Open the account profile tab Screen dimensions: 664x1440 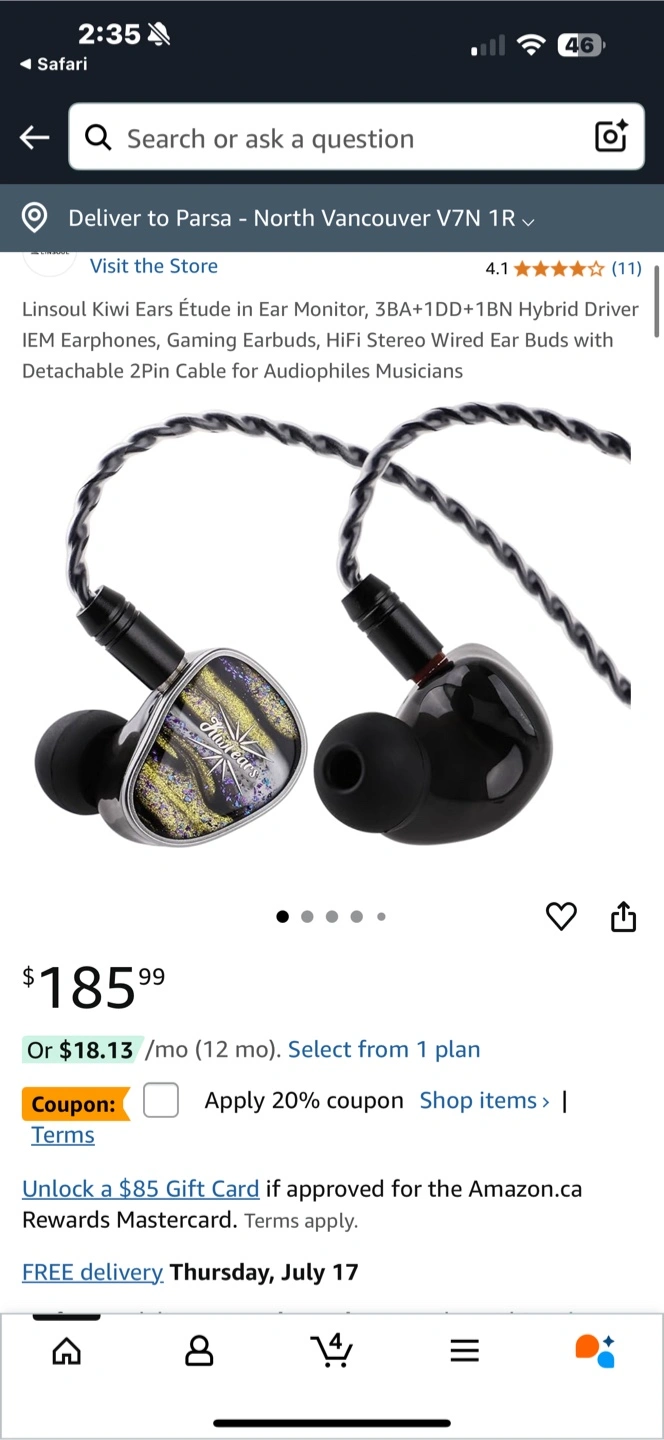point(199,1351)
